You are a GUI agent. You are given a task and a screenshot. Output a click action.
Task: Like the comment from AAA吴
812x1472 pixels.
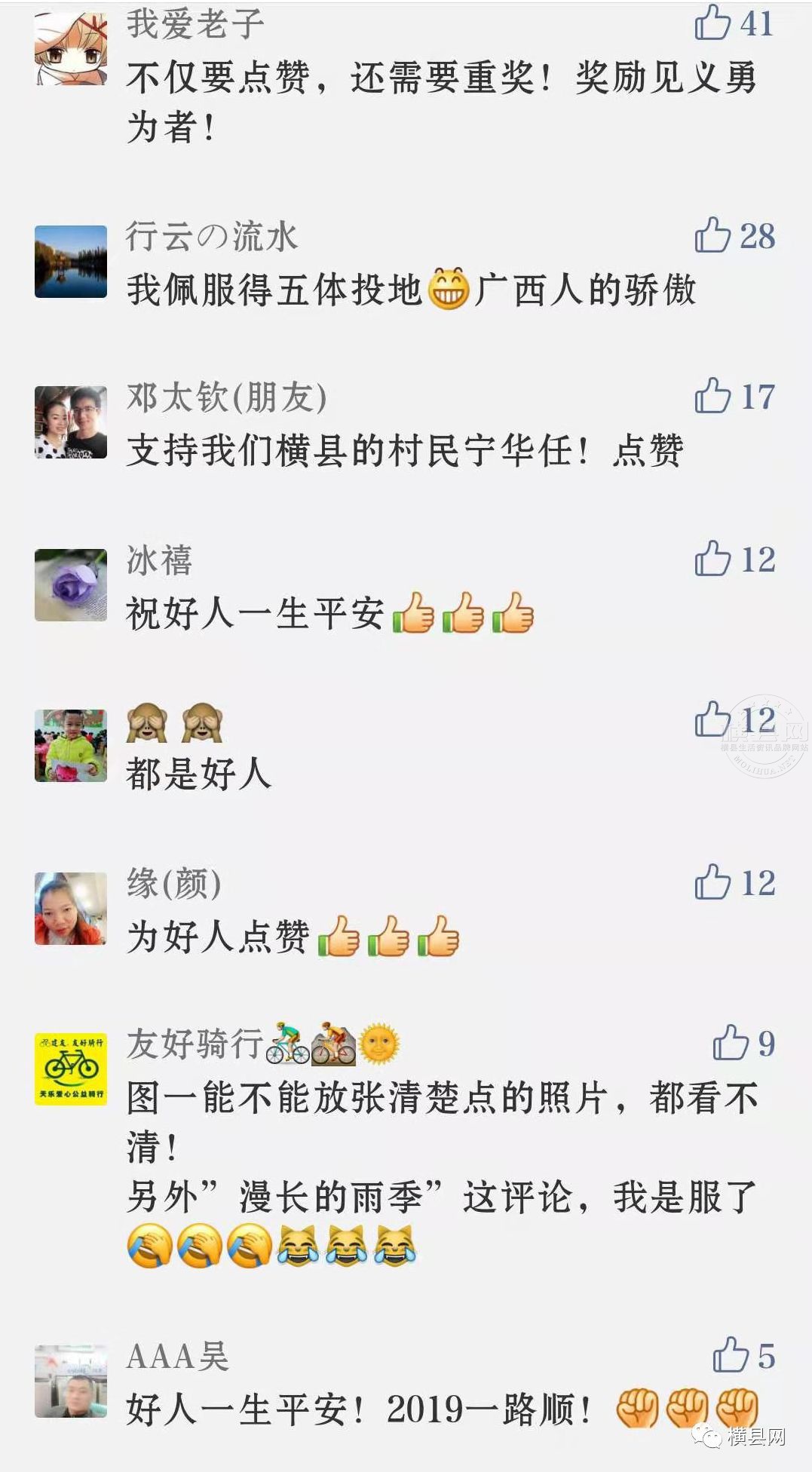pos(730,1355)
